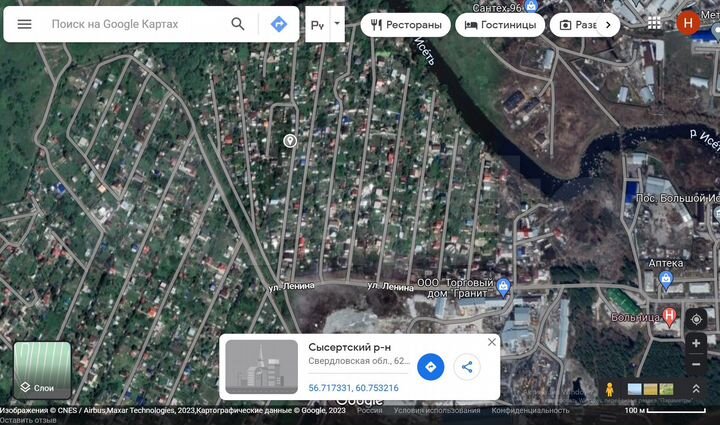Open the Слои layers switcher
This screenshot has height=425, width=720.
point(43,371)
